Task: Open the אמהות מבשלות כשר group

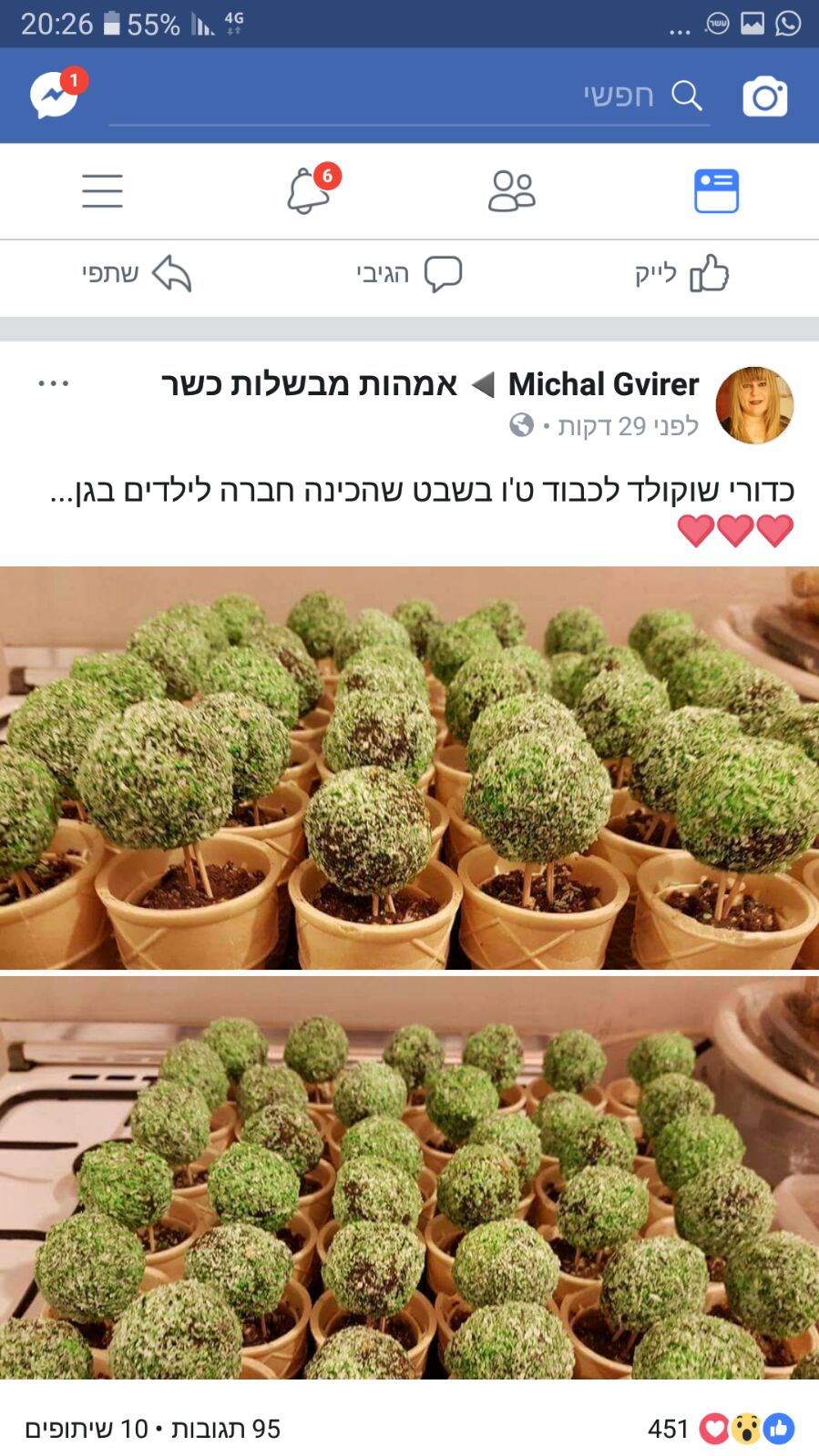Action: (310, 384)
